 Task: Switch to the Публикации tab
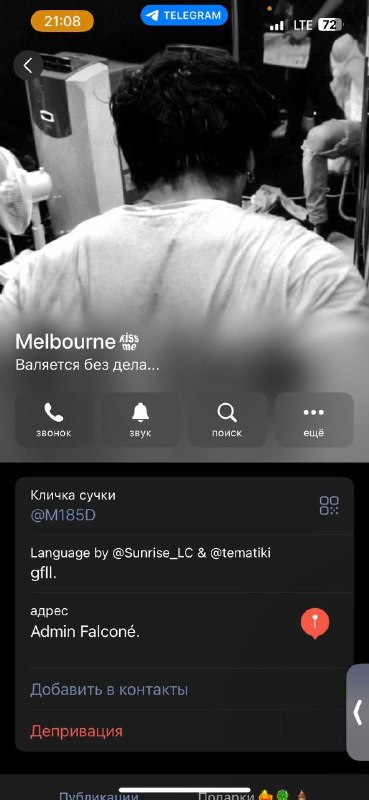(99, 796)
